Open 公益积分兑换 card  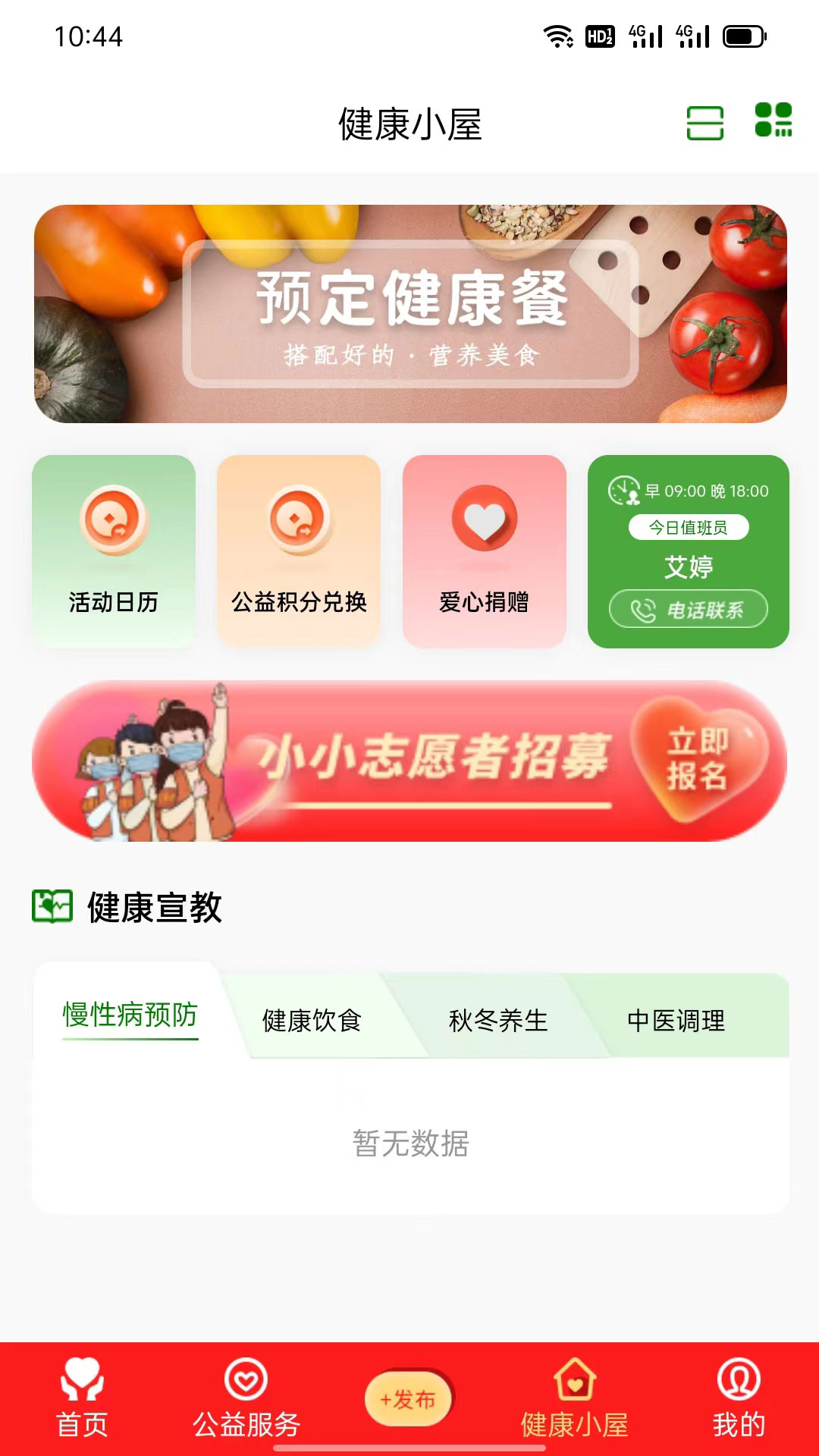coord(299,551)
